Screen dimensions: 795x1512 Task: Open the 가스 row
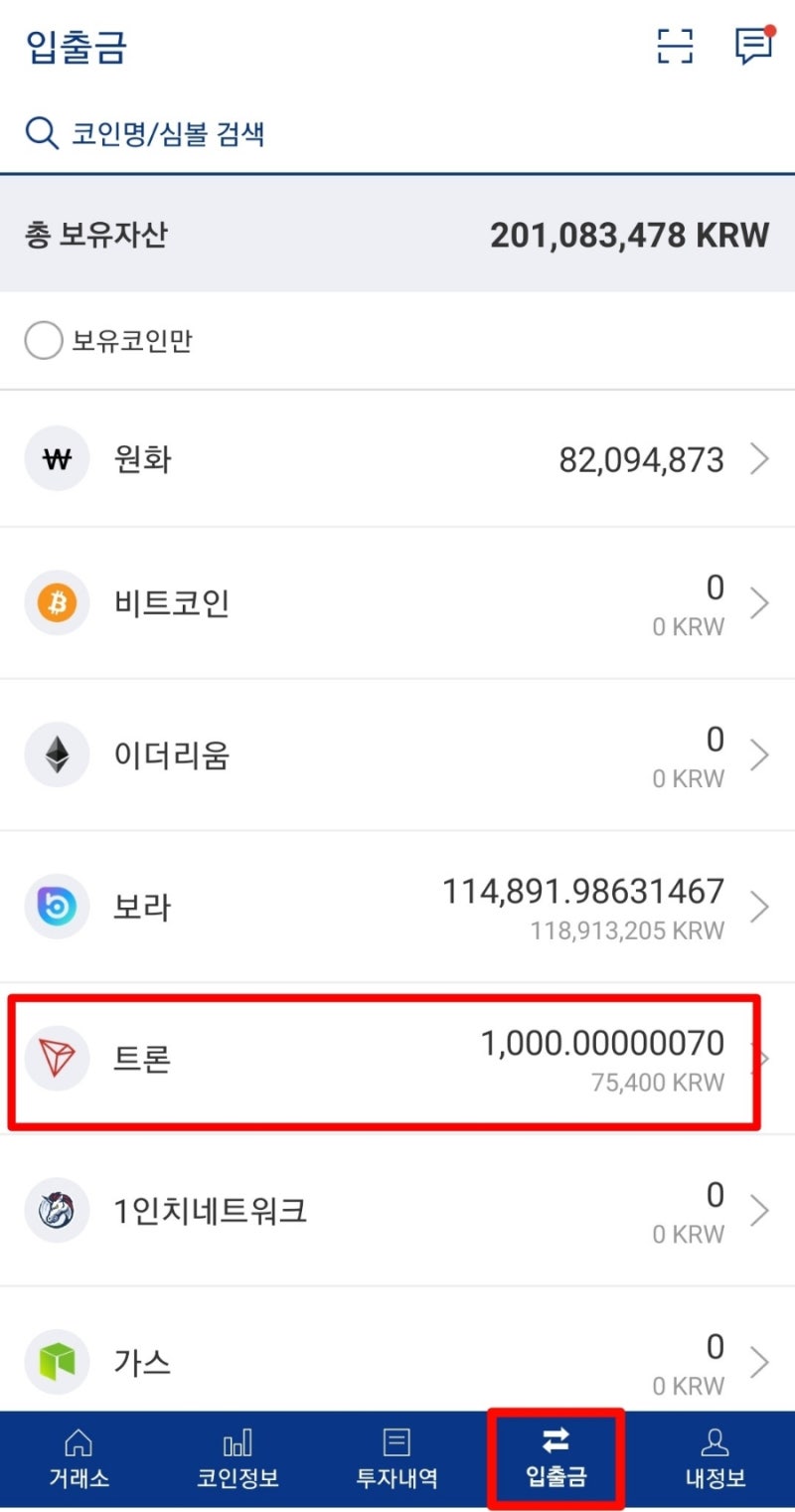coord(397,1360)
